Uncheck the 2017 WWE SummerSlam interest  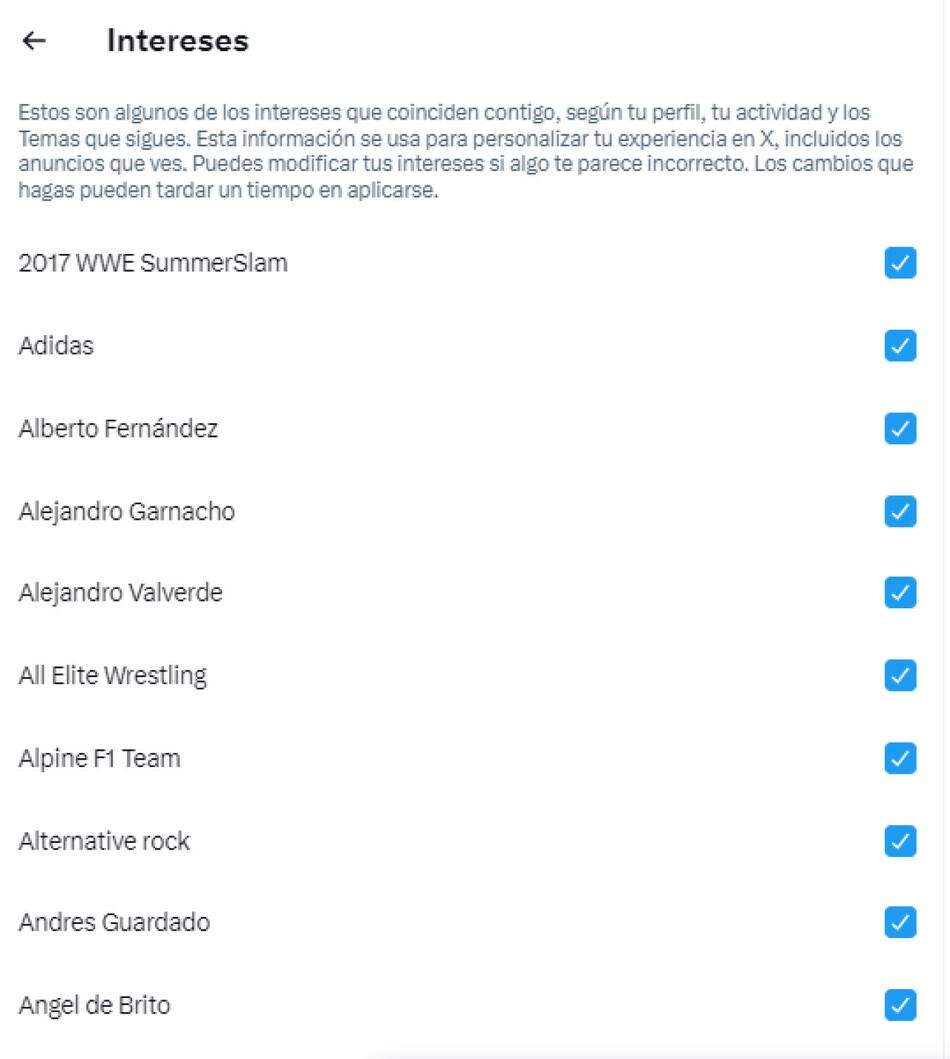point(900,264)
